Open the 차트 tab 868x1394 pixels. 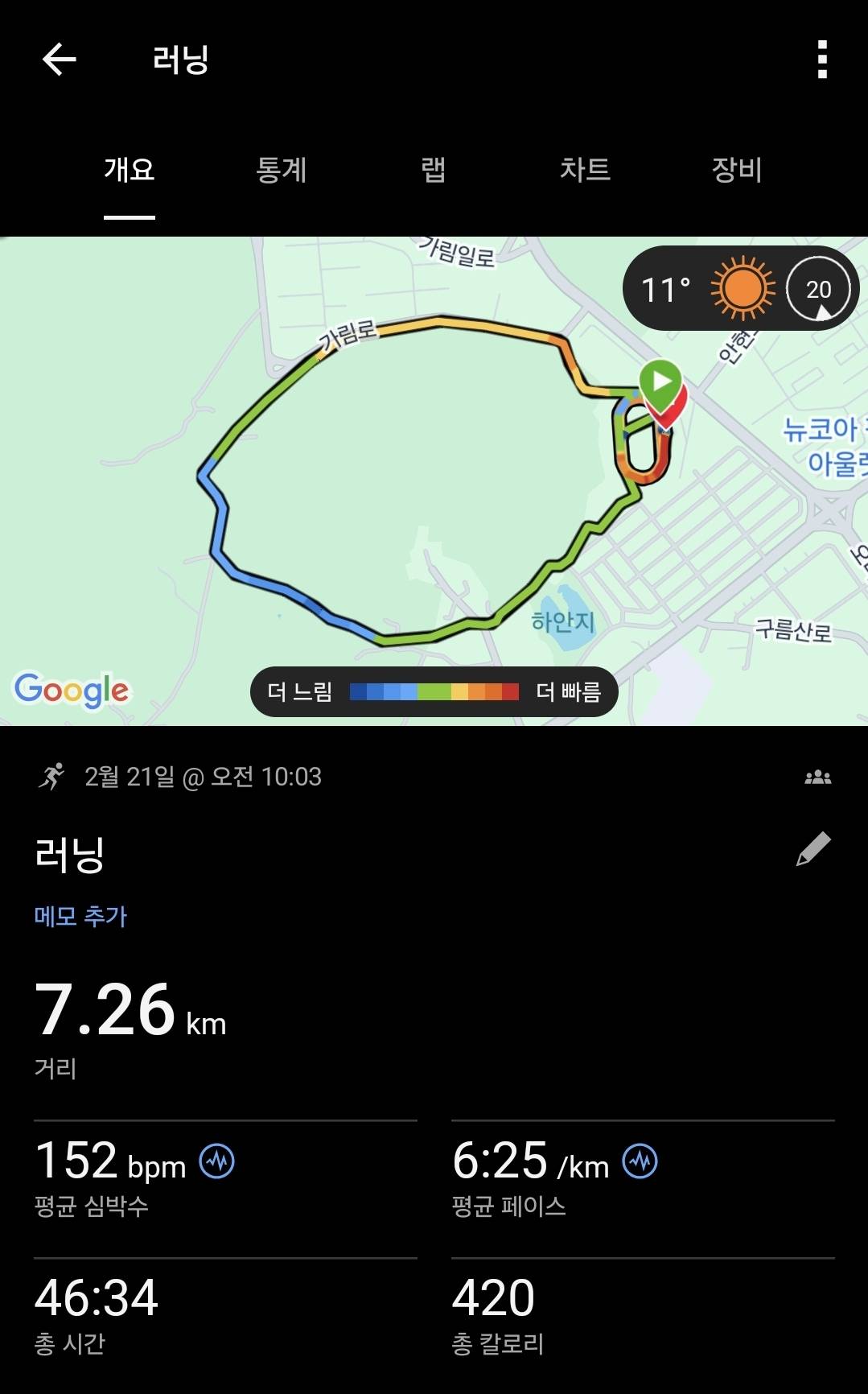tap(586, 171)
